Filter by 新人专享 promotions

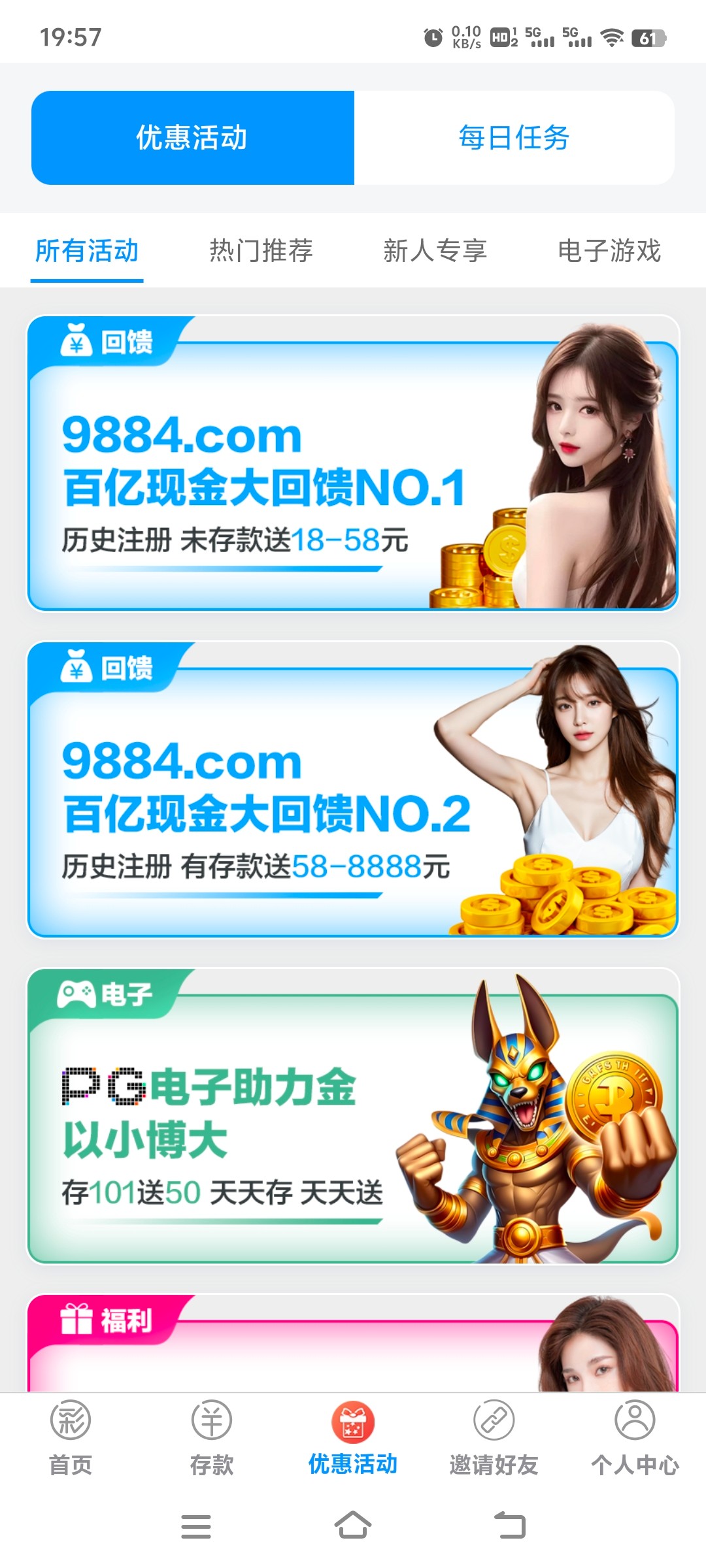click(x=435, y=252)
